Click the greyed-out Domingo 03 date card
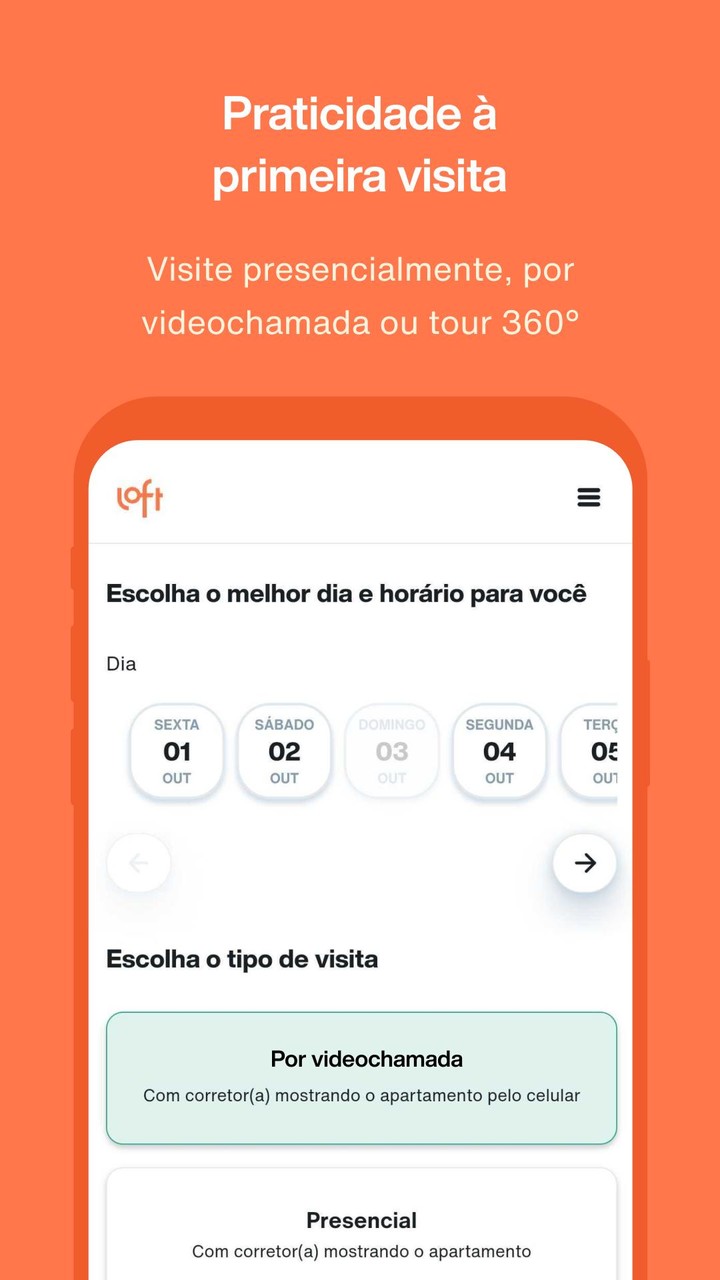 click(391, 751)
